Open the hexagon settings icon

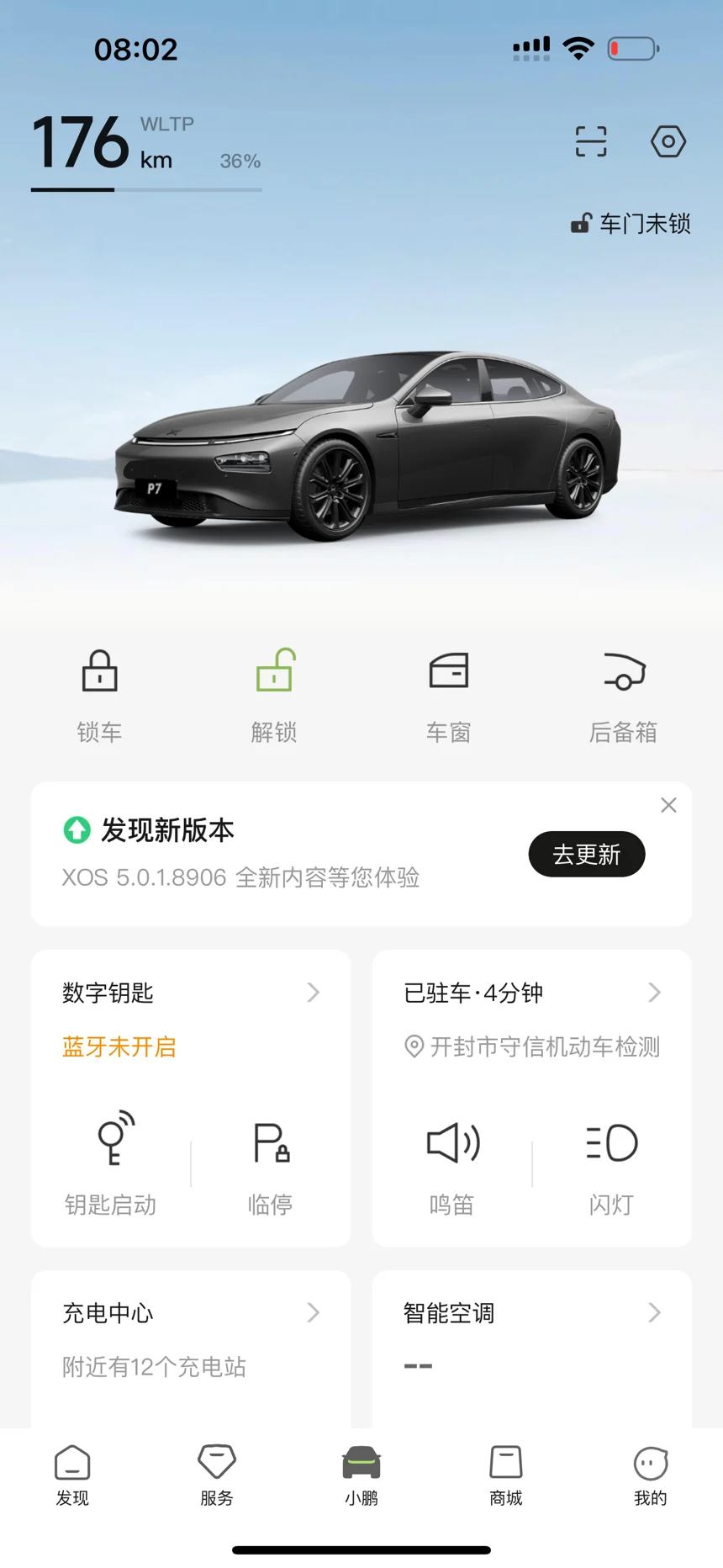[668, 141]
